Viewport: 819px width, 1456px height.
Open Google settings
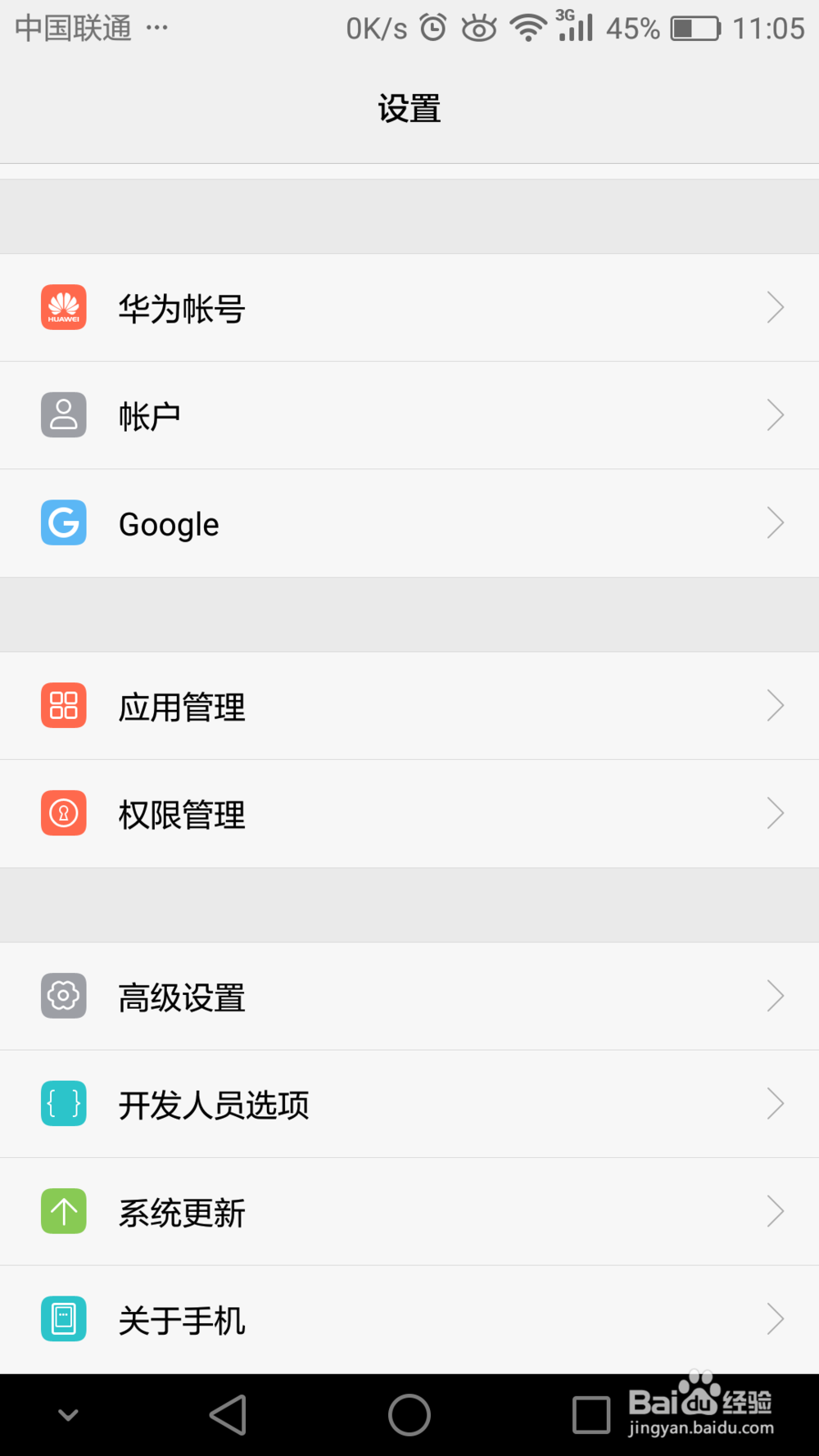[409, 523]
